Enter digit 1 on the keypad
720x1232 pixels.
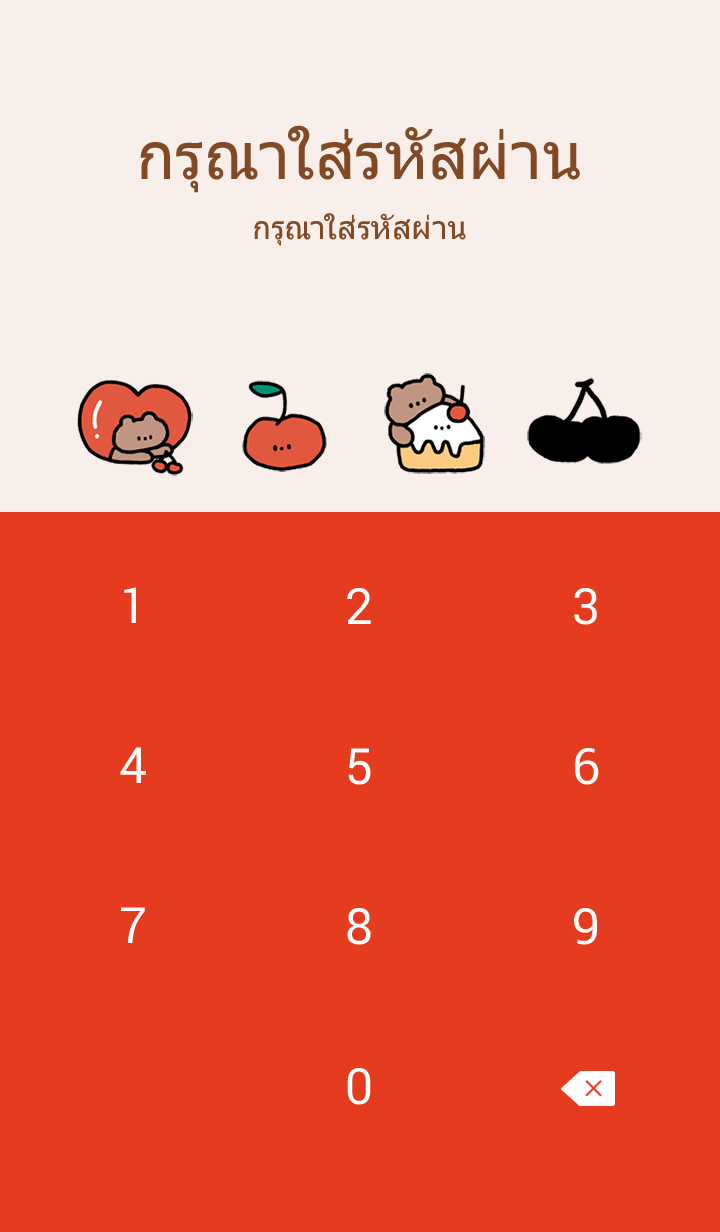pyautogui.click(x=133, y=607)
